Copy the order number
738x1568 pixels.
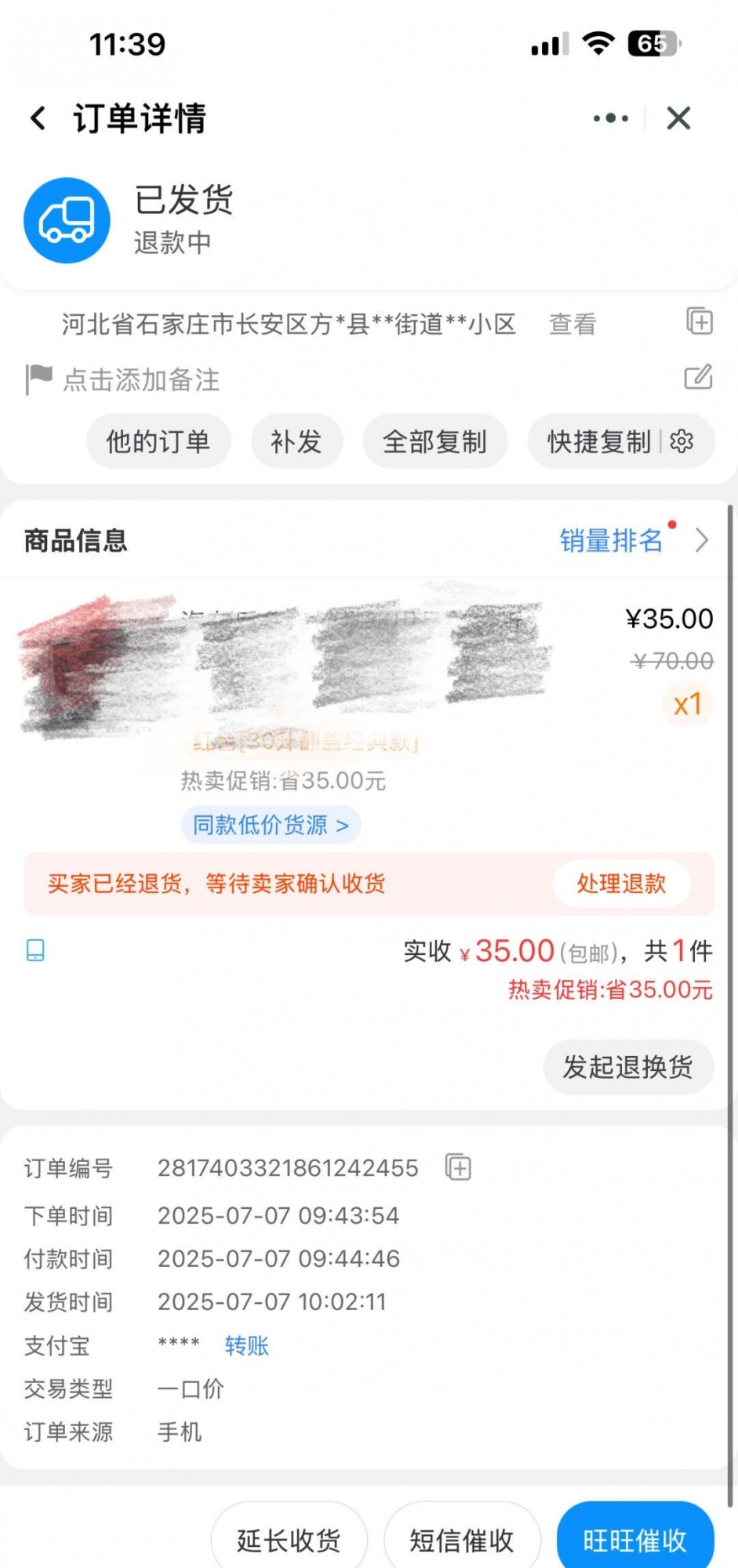[x=458, y=1167]
